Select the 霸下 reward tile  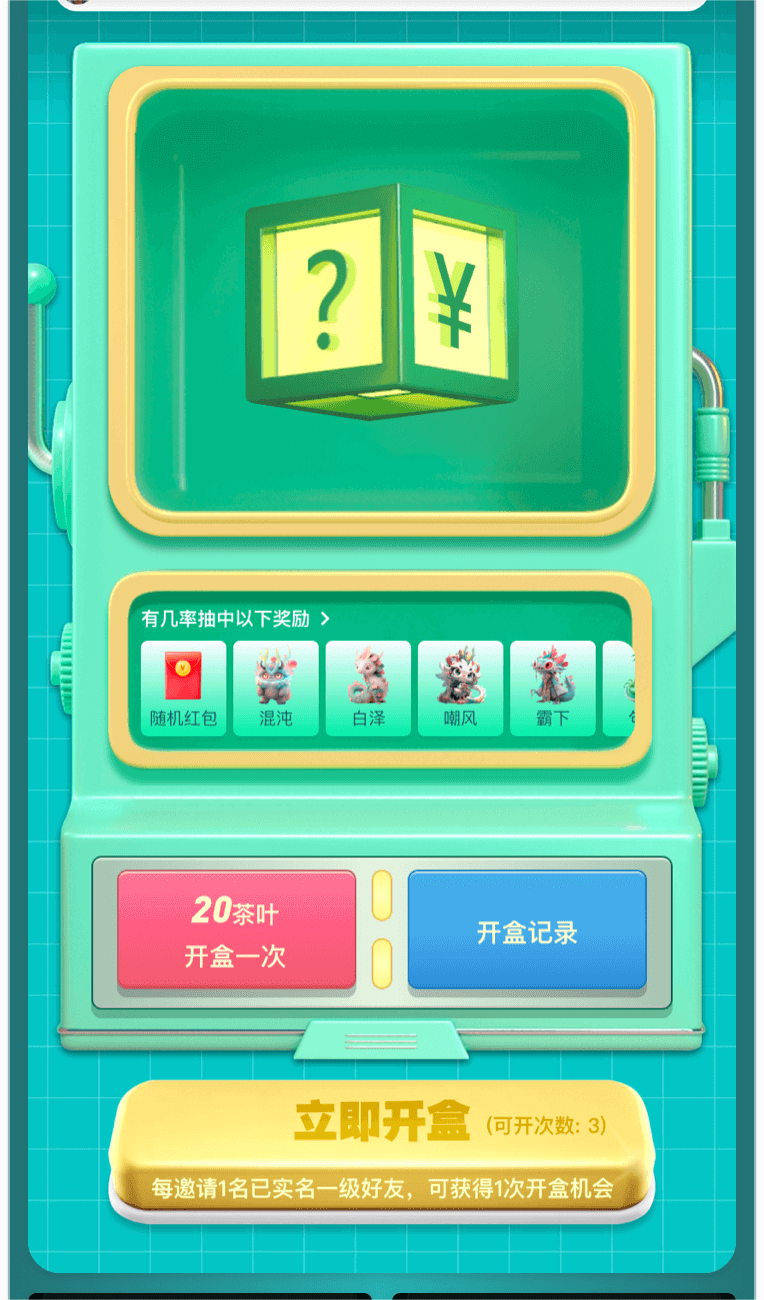point(552,688)
